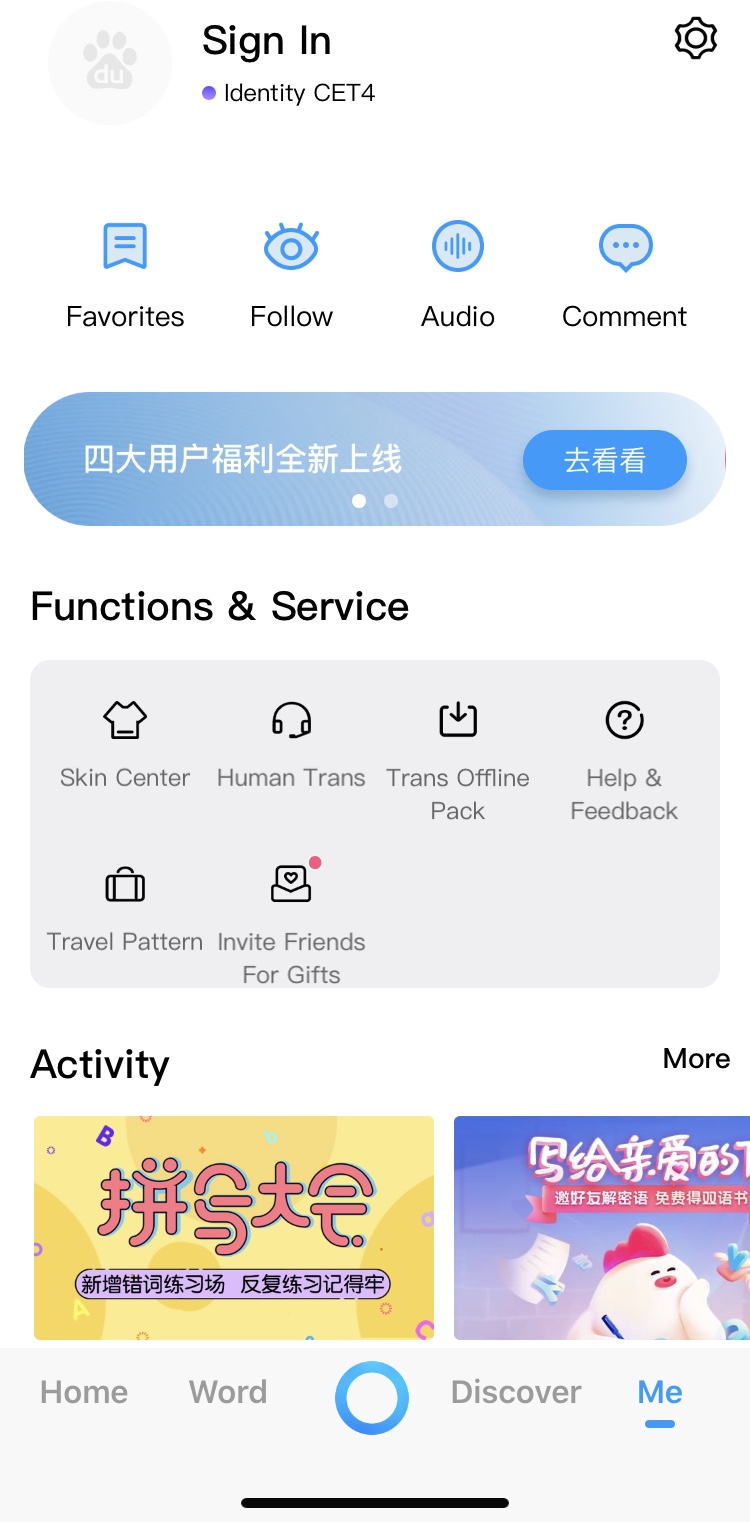The height and width of the screenshot is (1522, 750).
Task: Open the Favorites bookmark icon
Action: (x=124, y=245)
